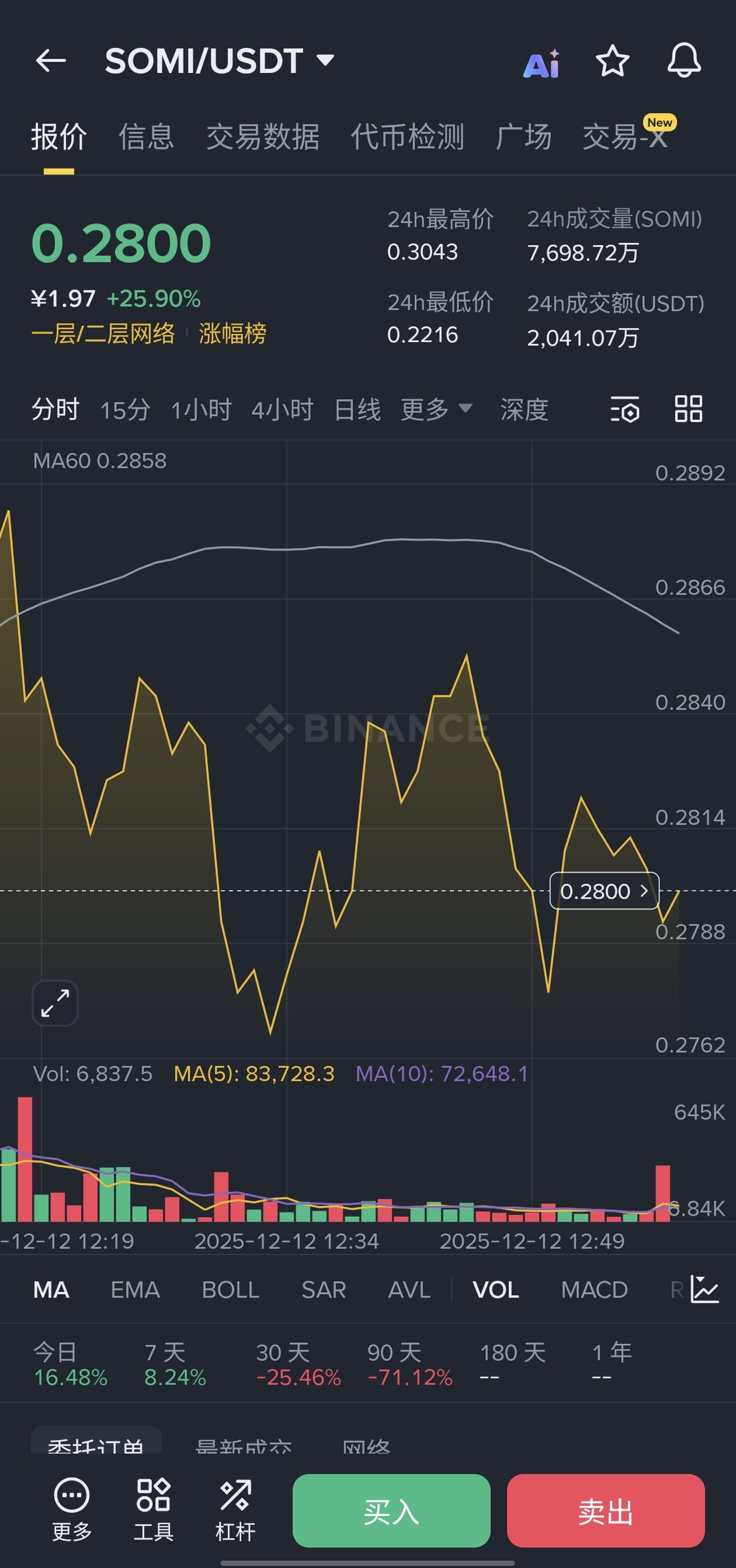Go back using the arrow
736x1568 pixels.
[51, 61]
